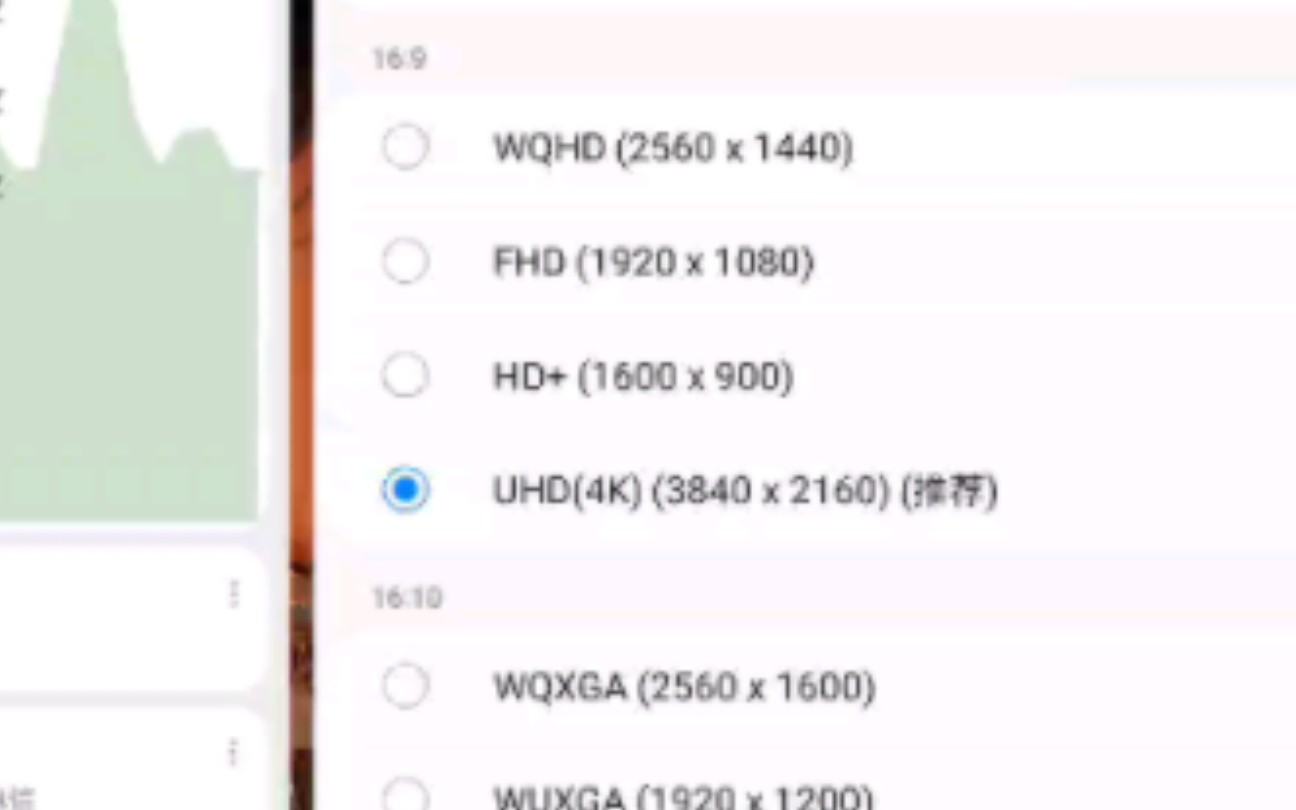Select UHD(4K) (3840 x 2160) option

point(405,490)
